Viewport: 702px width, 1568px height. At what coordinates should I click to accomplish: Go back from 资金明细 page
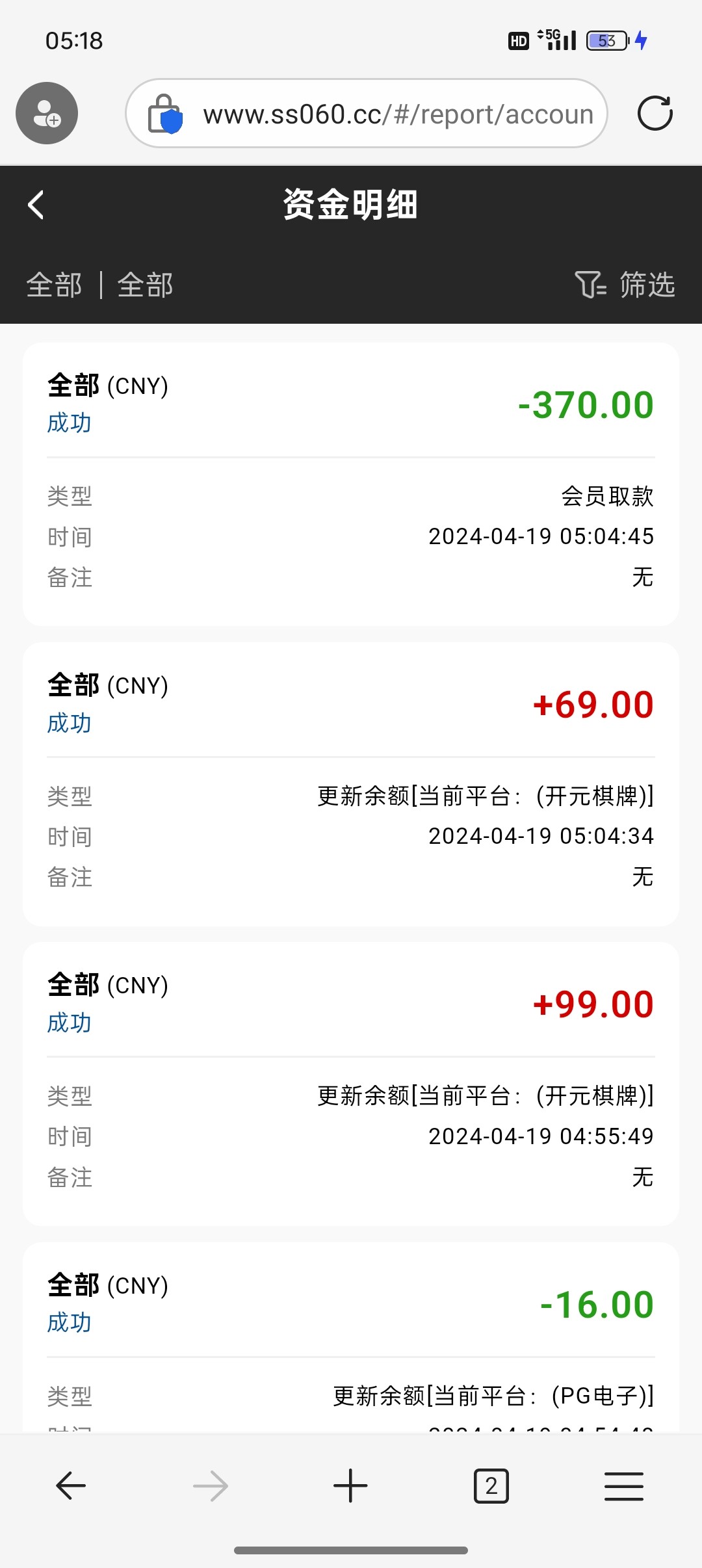pyautogui.click(x=36, y=205)
